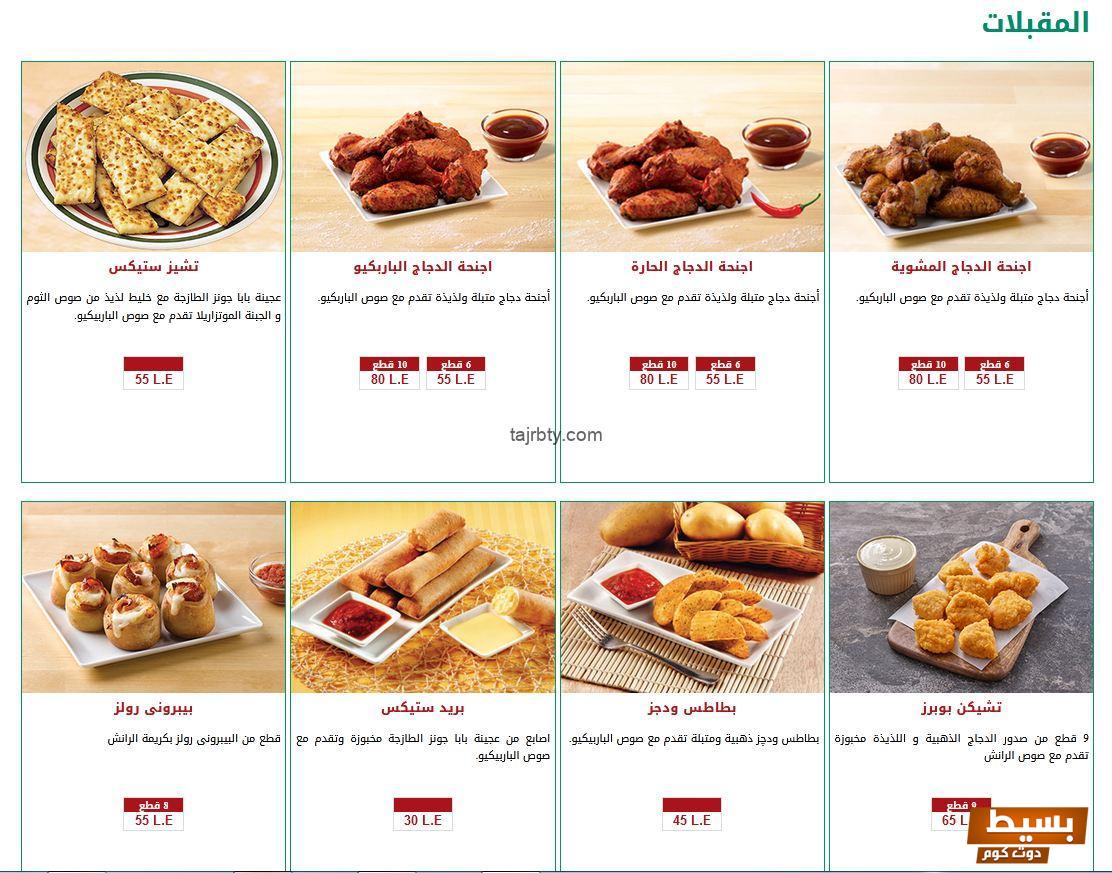Pick 6 قطع price for اجنحة الدجاج الباربكيو

pos(456,374)
